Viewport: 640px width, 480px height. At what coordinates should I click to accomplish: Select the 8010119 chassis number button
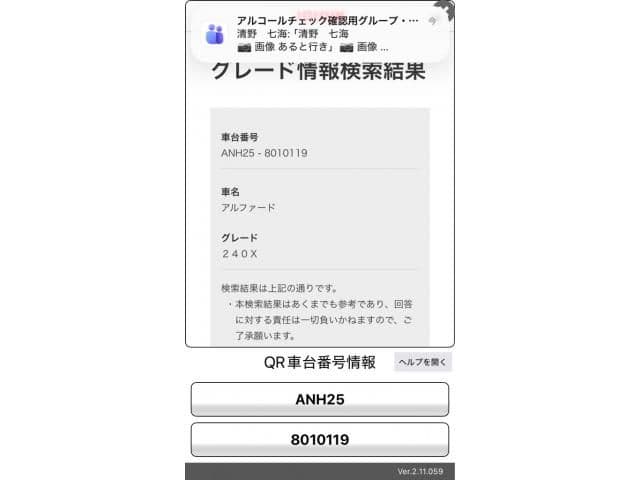click(320, 439)
